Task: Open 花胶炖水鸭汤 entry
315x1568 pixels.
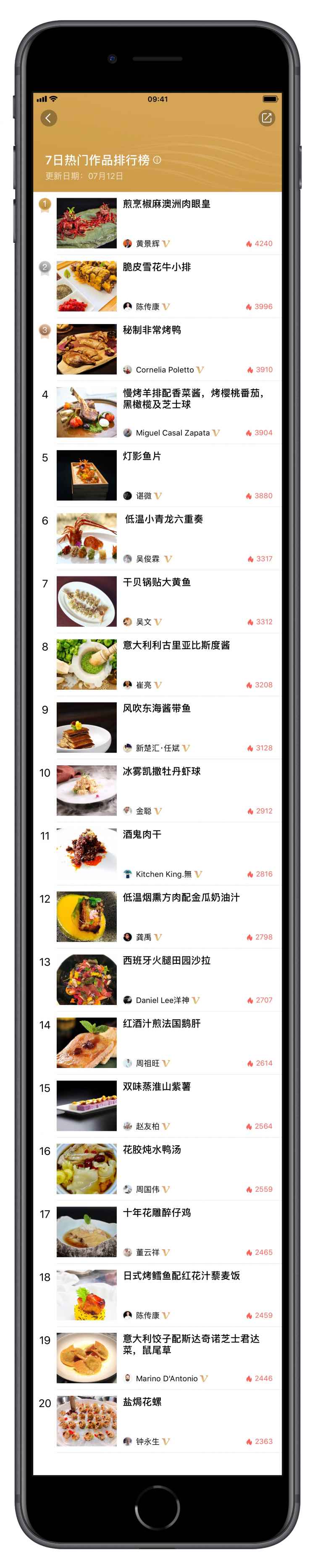Action: coord(152,1149)
